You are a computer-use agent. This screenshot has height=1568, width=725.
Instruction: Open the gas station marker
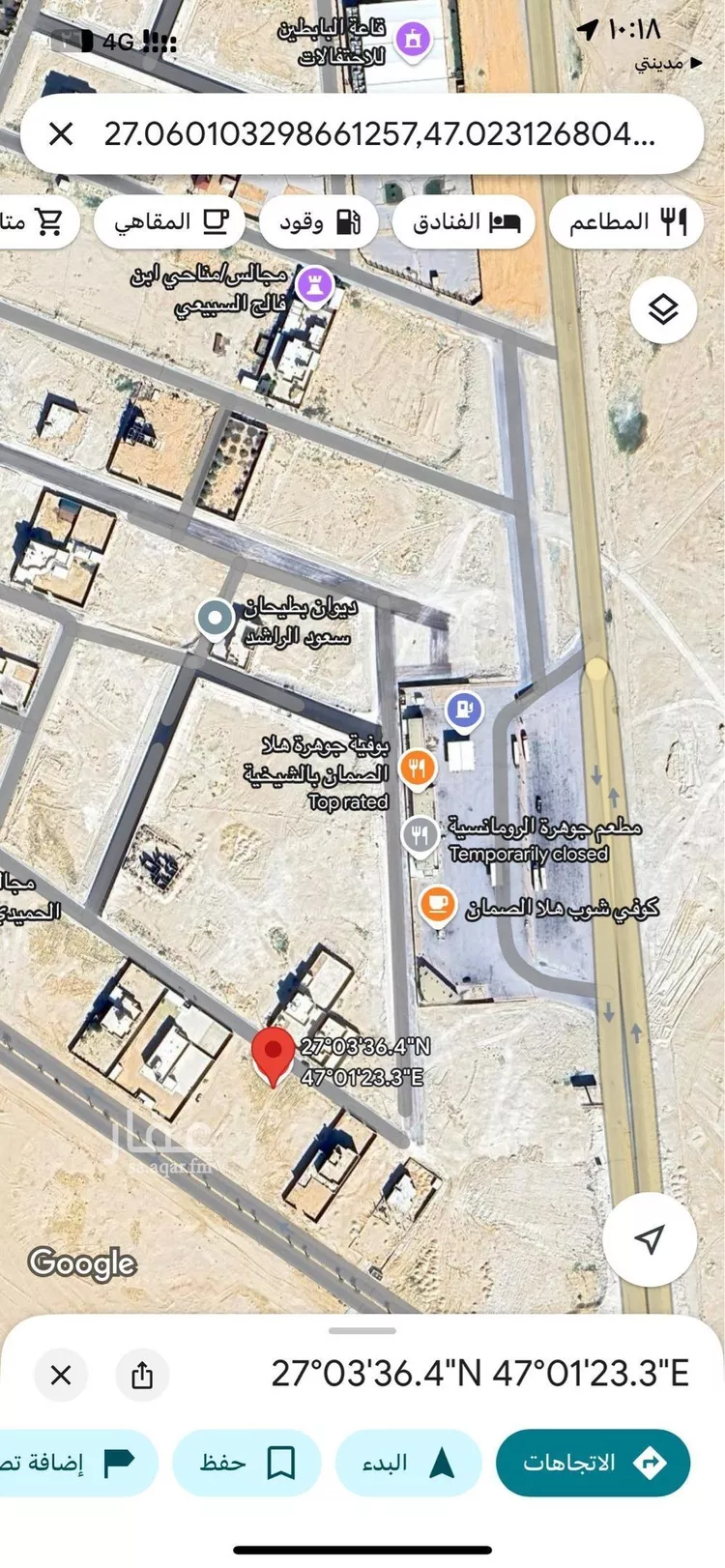pyautogui.click(x=464, y=711)
